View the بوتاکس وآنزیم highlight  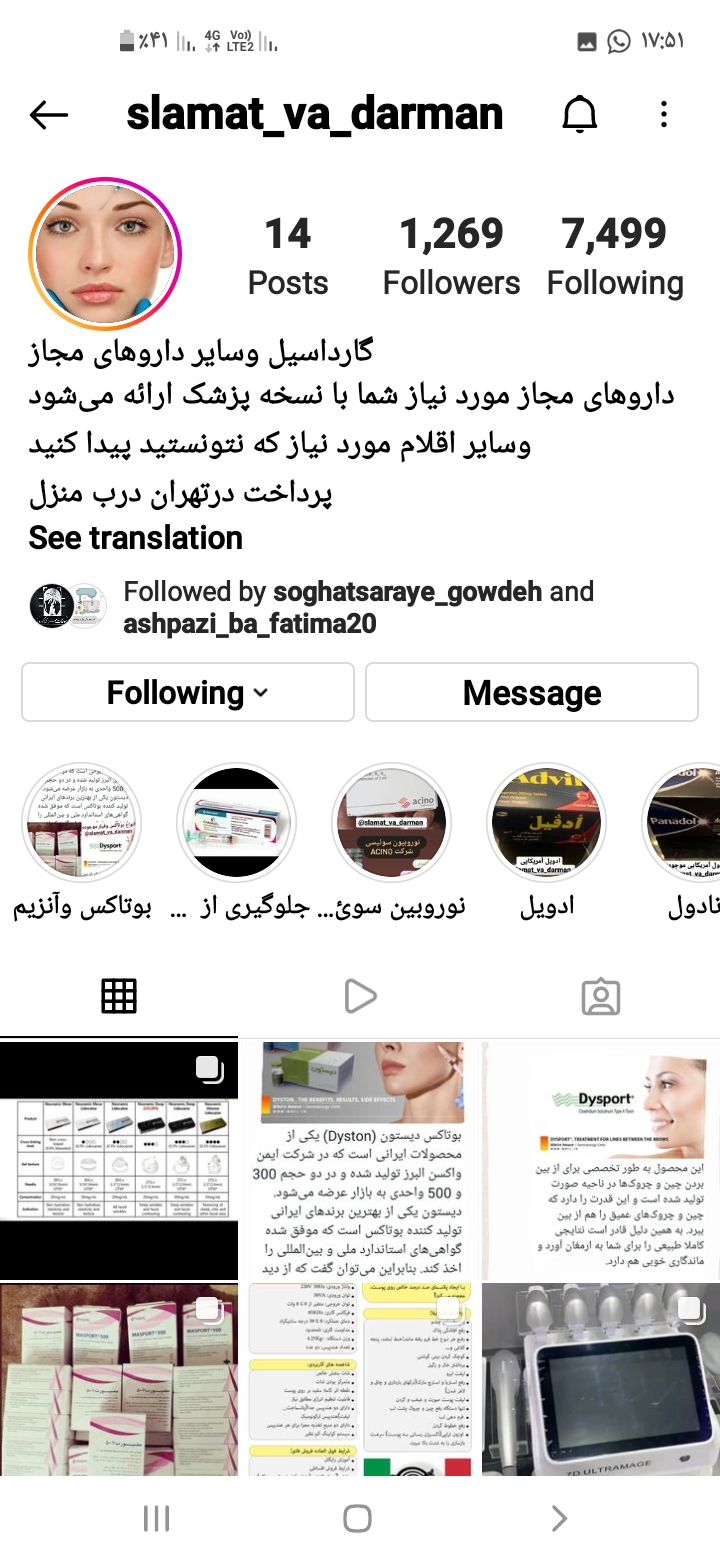click(82, 824)
